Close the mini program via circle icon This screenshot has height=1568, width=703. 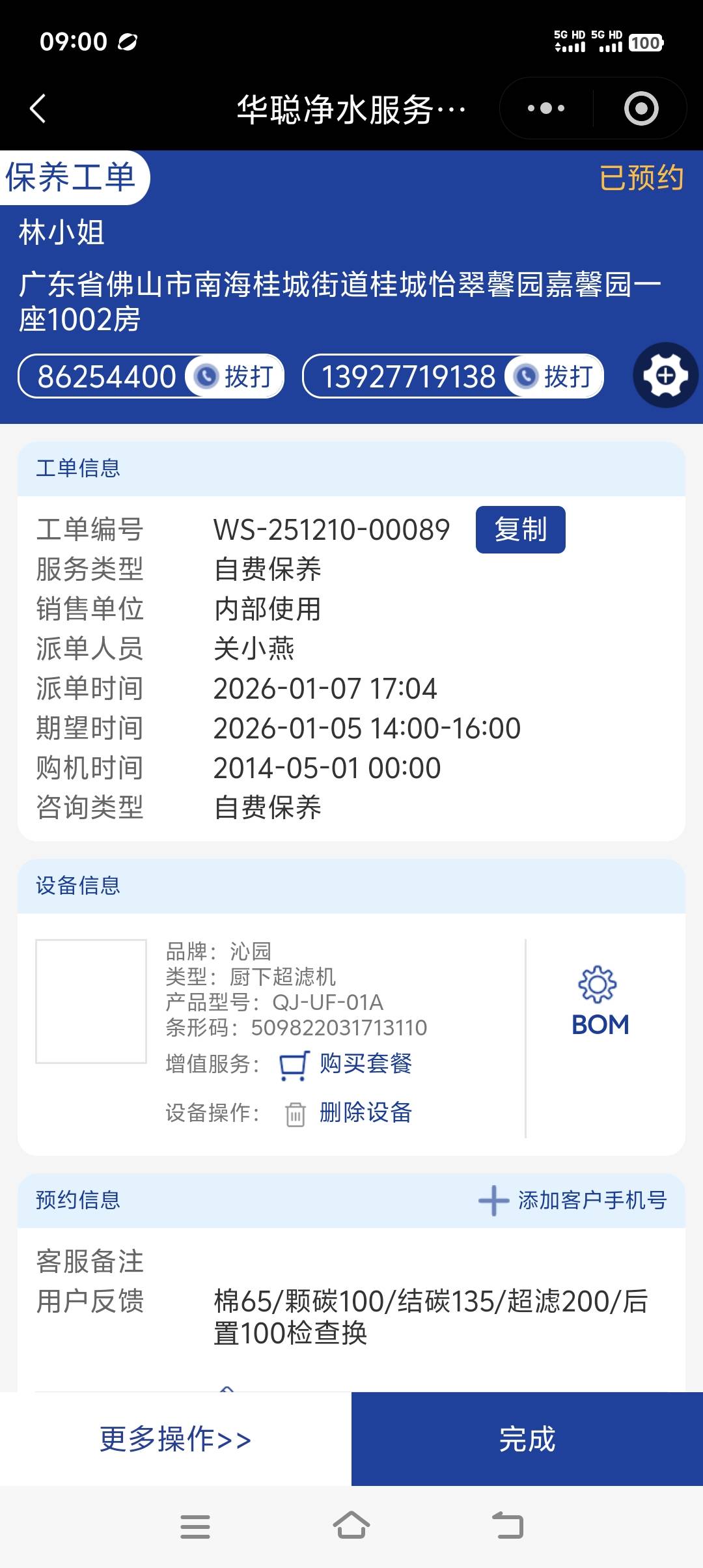click(x=641, y=108)
